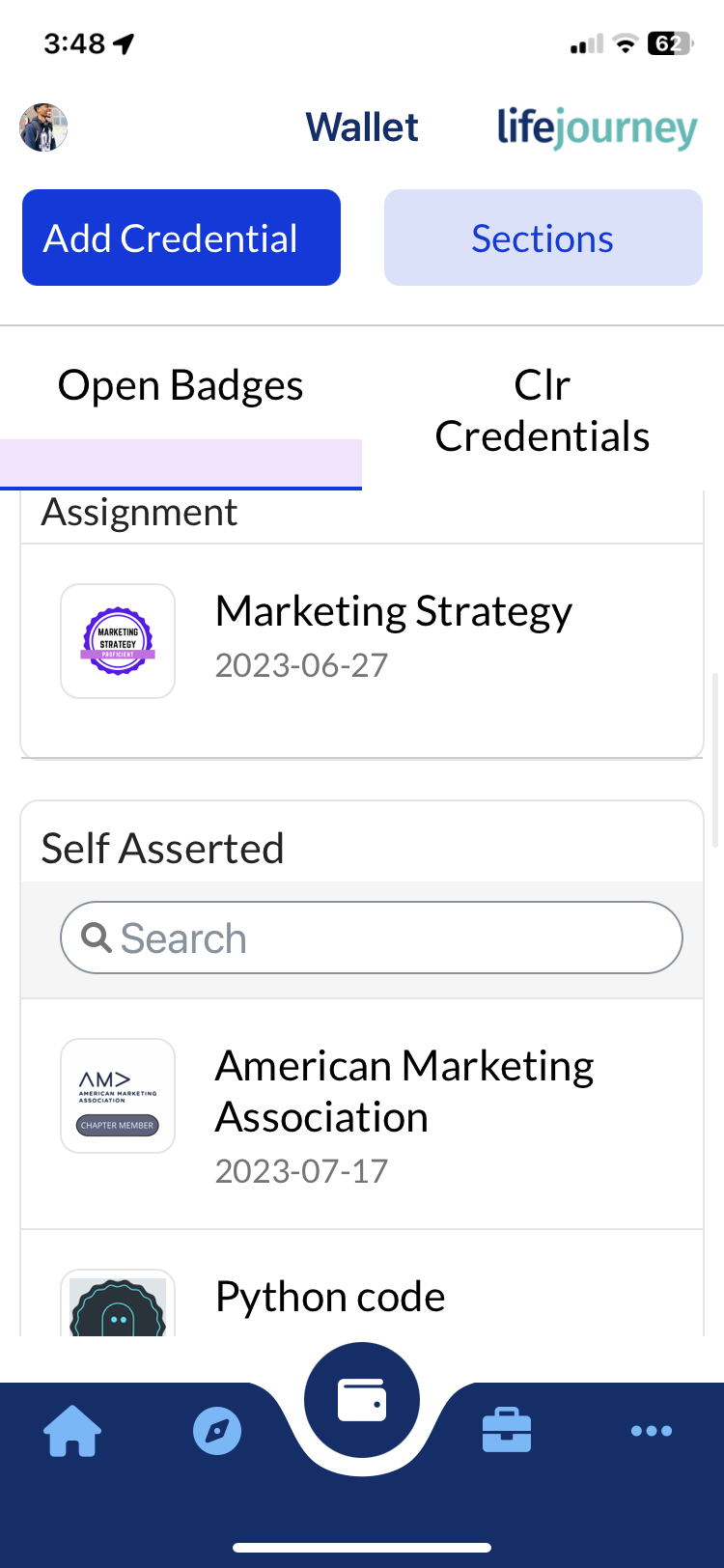The width and height of the screenshot is (724, 1568).
Task: Switch to the Open Badges tab
Action: point(181,384)
